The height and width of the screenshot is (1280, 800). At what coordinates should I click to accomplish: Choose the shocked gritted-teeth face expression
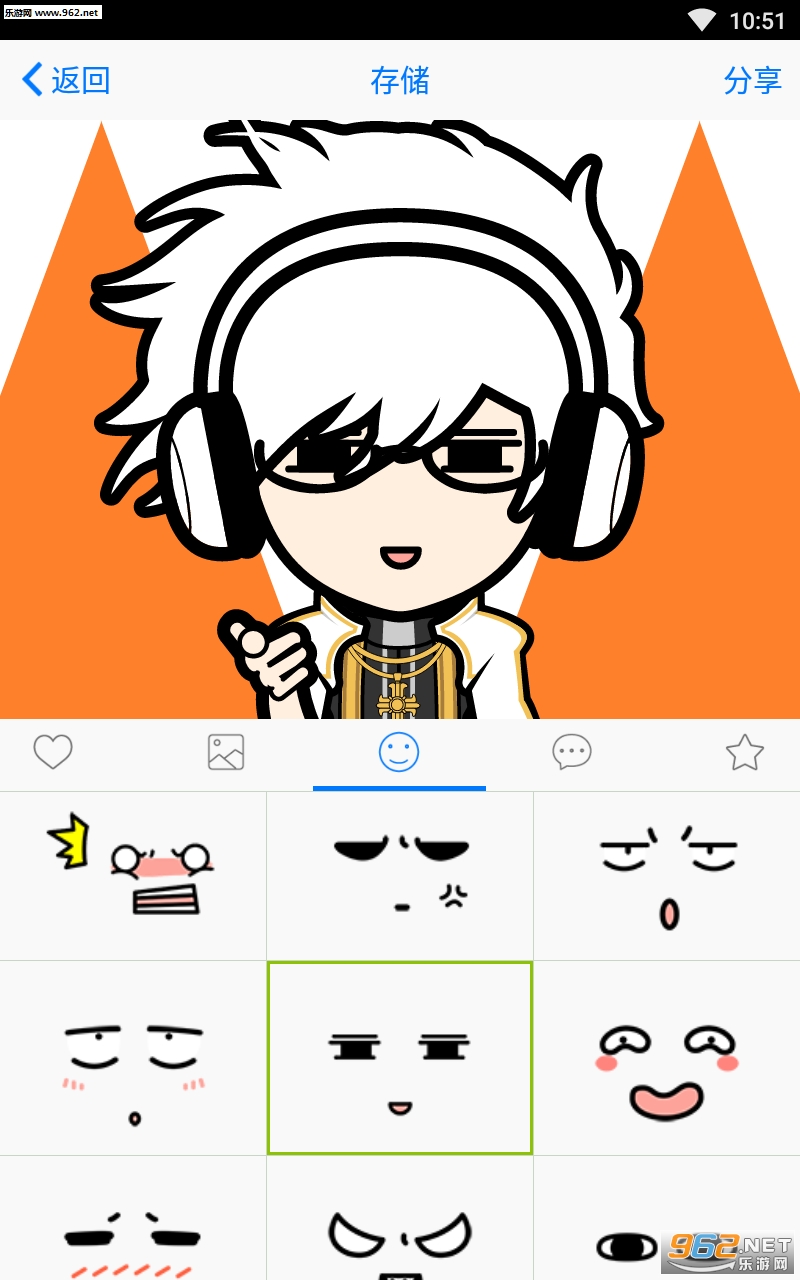pos(133,875)
